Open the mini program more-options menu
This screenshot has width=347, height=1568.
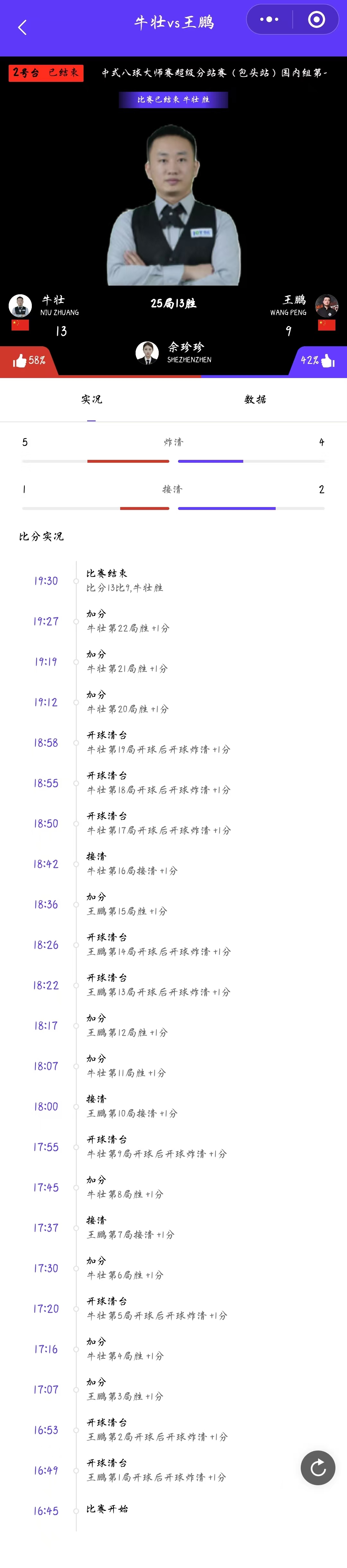tap(269, 20)
